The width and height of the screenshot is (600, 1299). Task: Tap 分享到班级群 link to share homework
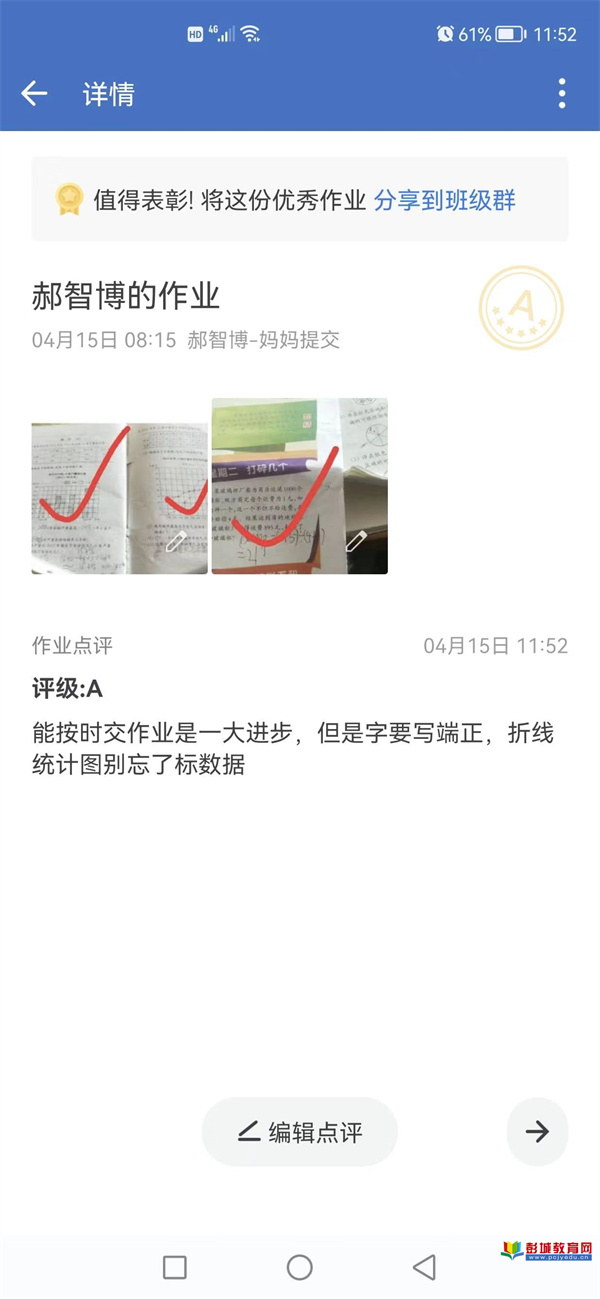coord(444,200)
